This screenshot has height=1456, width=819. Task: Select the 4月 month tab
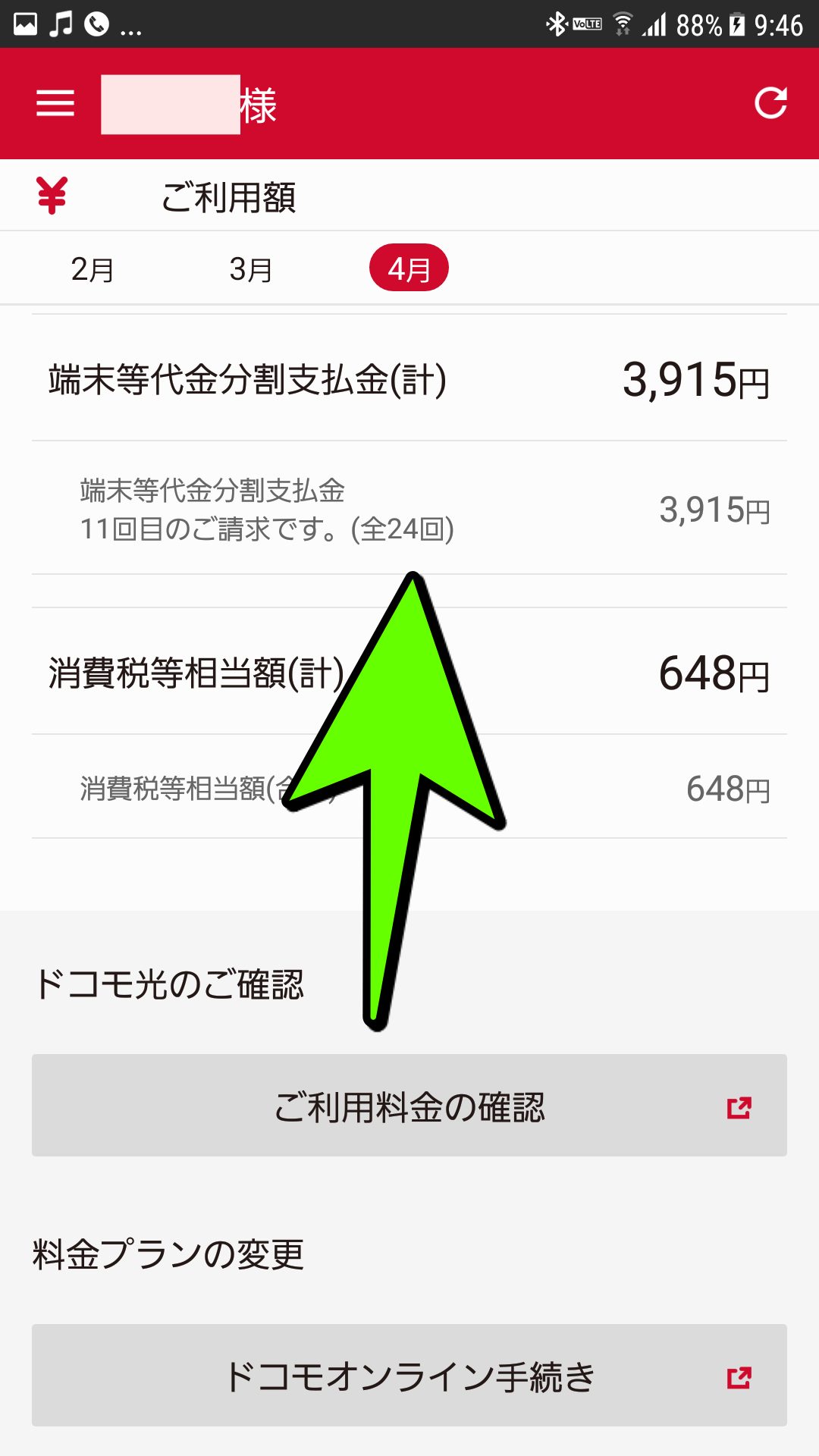click(x=409, y=268)
